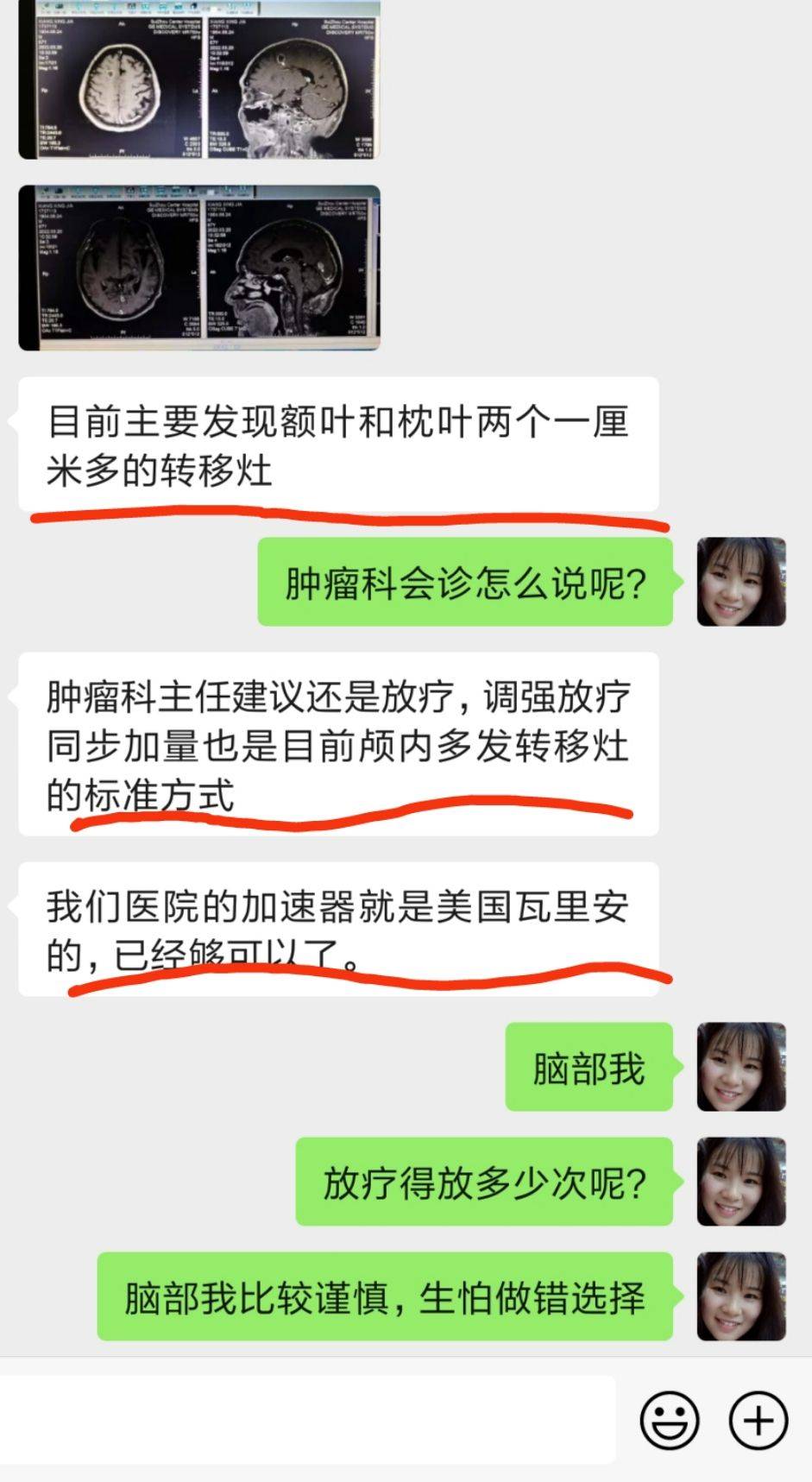Tap the contact's avatar beside green bubble
812x1482 pixels.
(x=740, y=583)
